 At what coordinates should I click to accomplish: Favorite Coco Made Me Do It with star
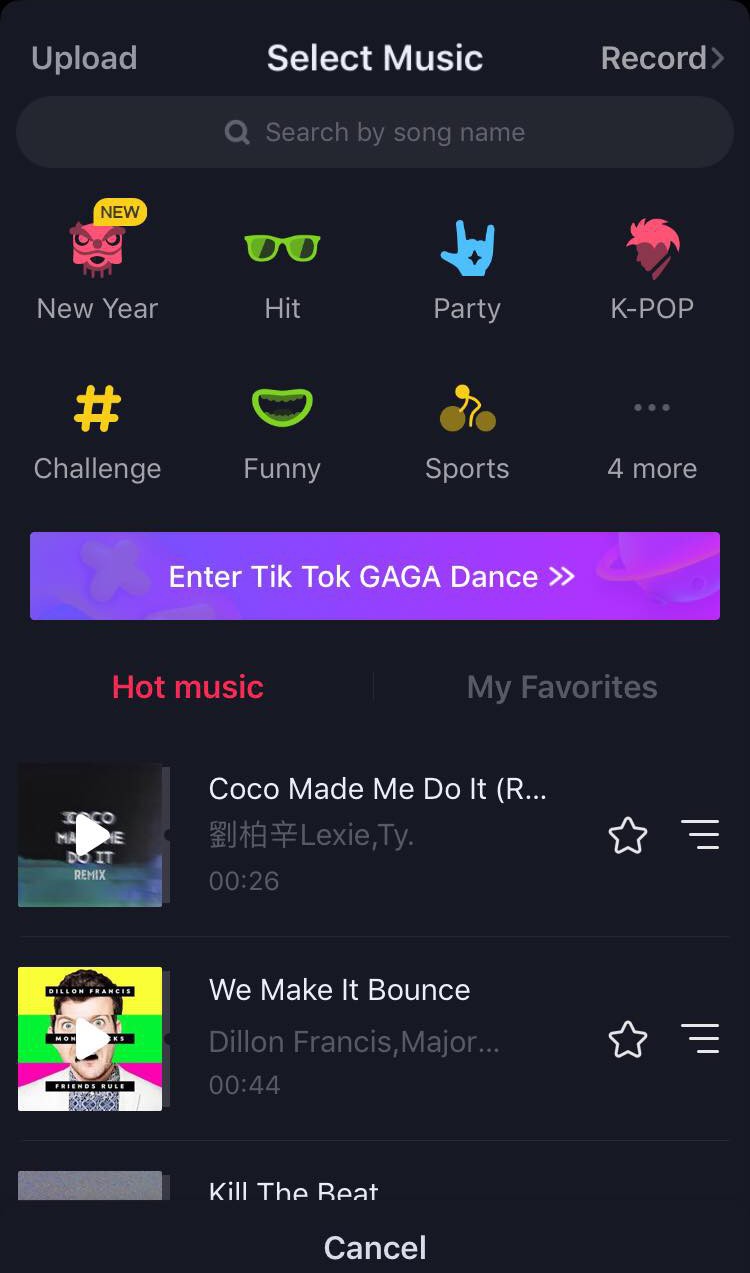(x=628, y=835)
